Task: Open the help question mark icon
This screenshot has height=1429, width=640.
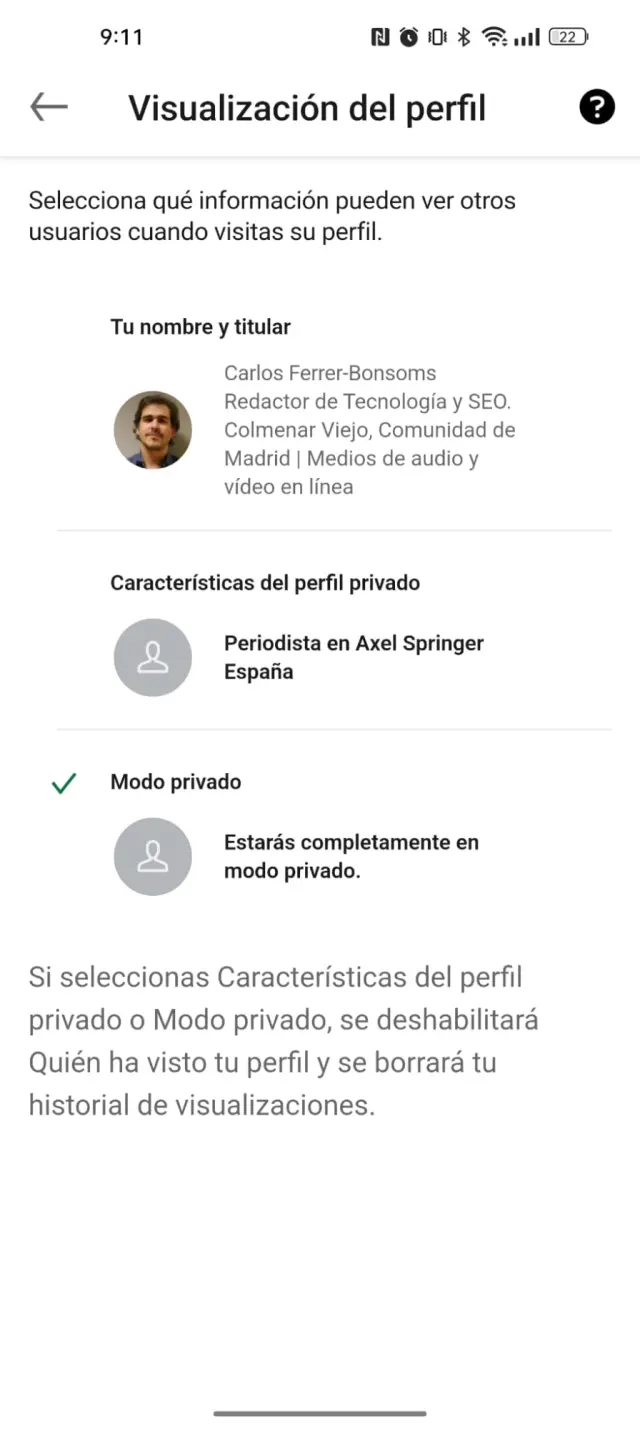Action: coord(597,107)
